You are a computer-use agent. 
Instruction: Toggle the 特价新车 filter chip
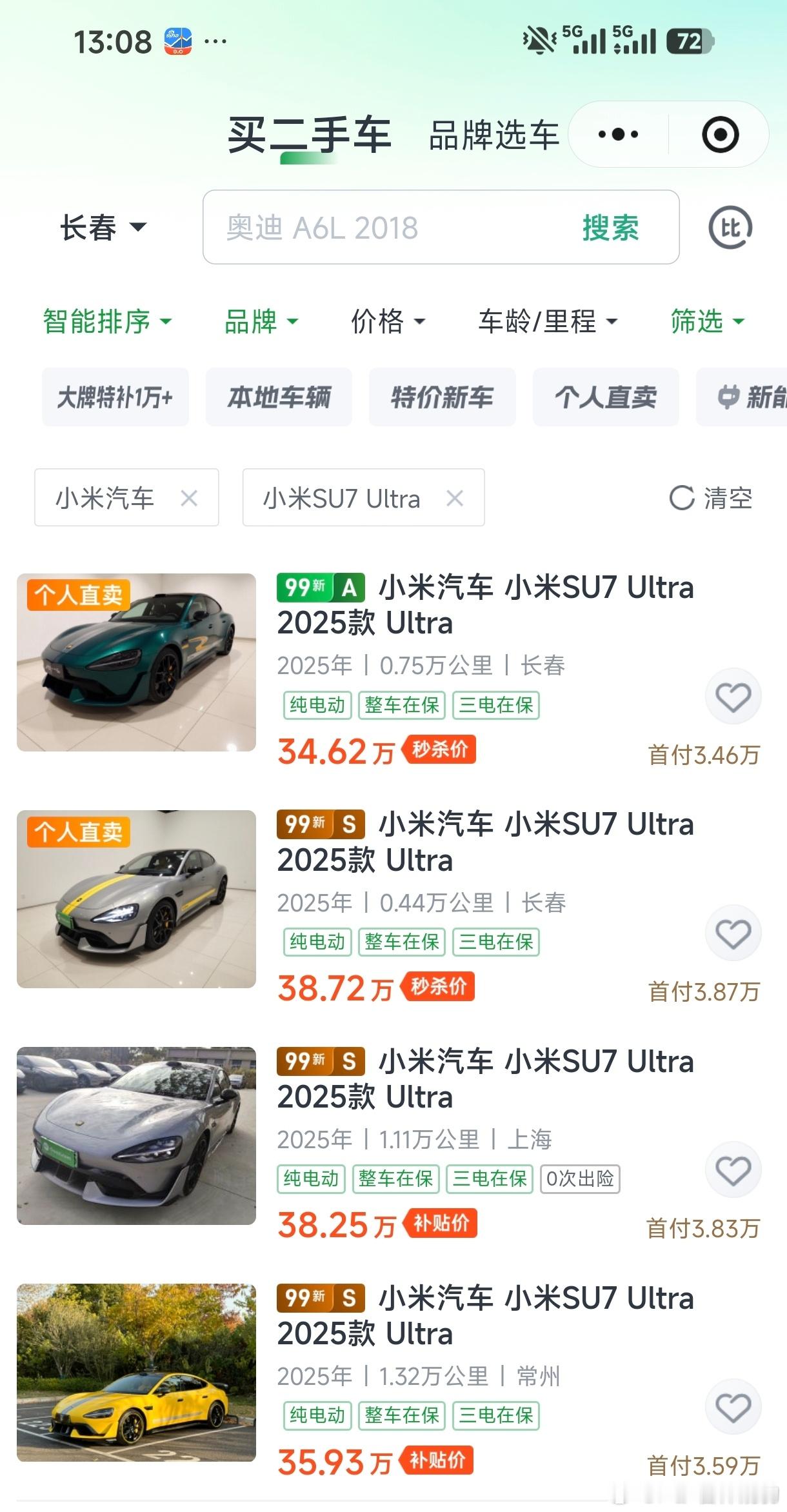pos(442,397)
